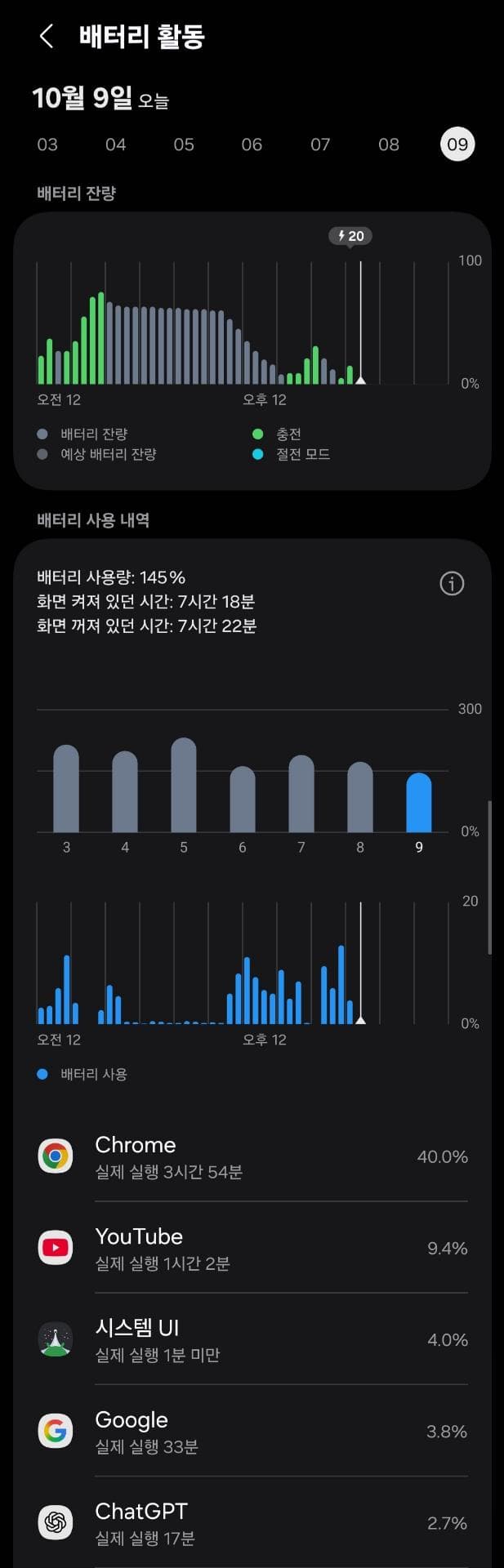Select date 03 in the date strip
Viewport: 504px width, 1568px height.
pyautogui.click(x=47, y=145)
